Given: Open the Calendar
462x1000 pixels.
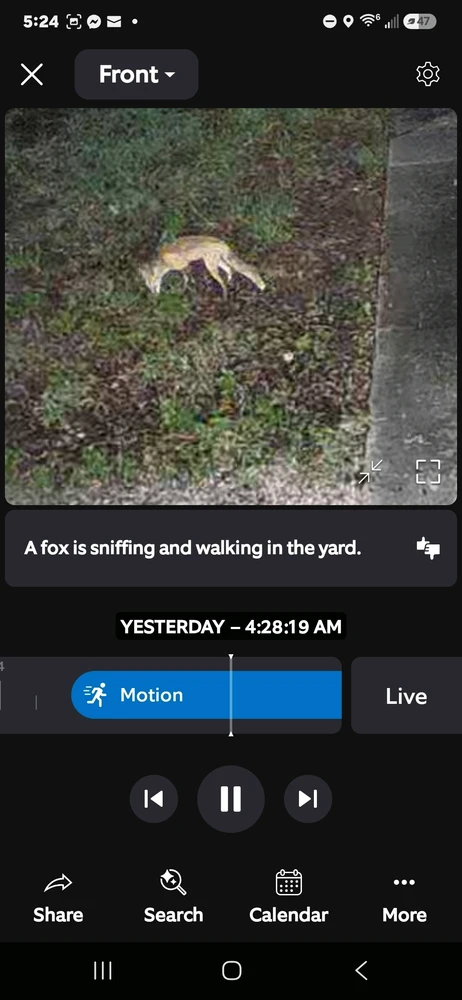Looking at the screenshot, I should pos(288,898).
